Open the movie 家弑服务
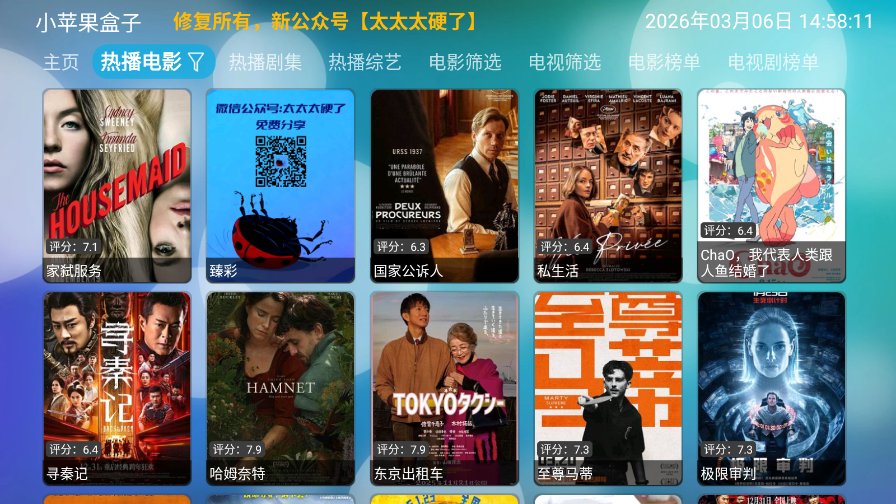Screen dimensions: 896x504 pos(117,185)
